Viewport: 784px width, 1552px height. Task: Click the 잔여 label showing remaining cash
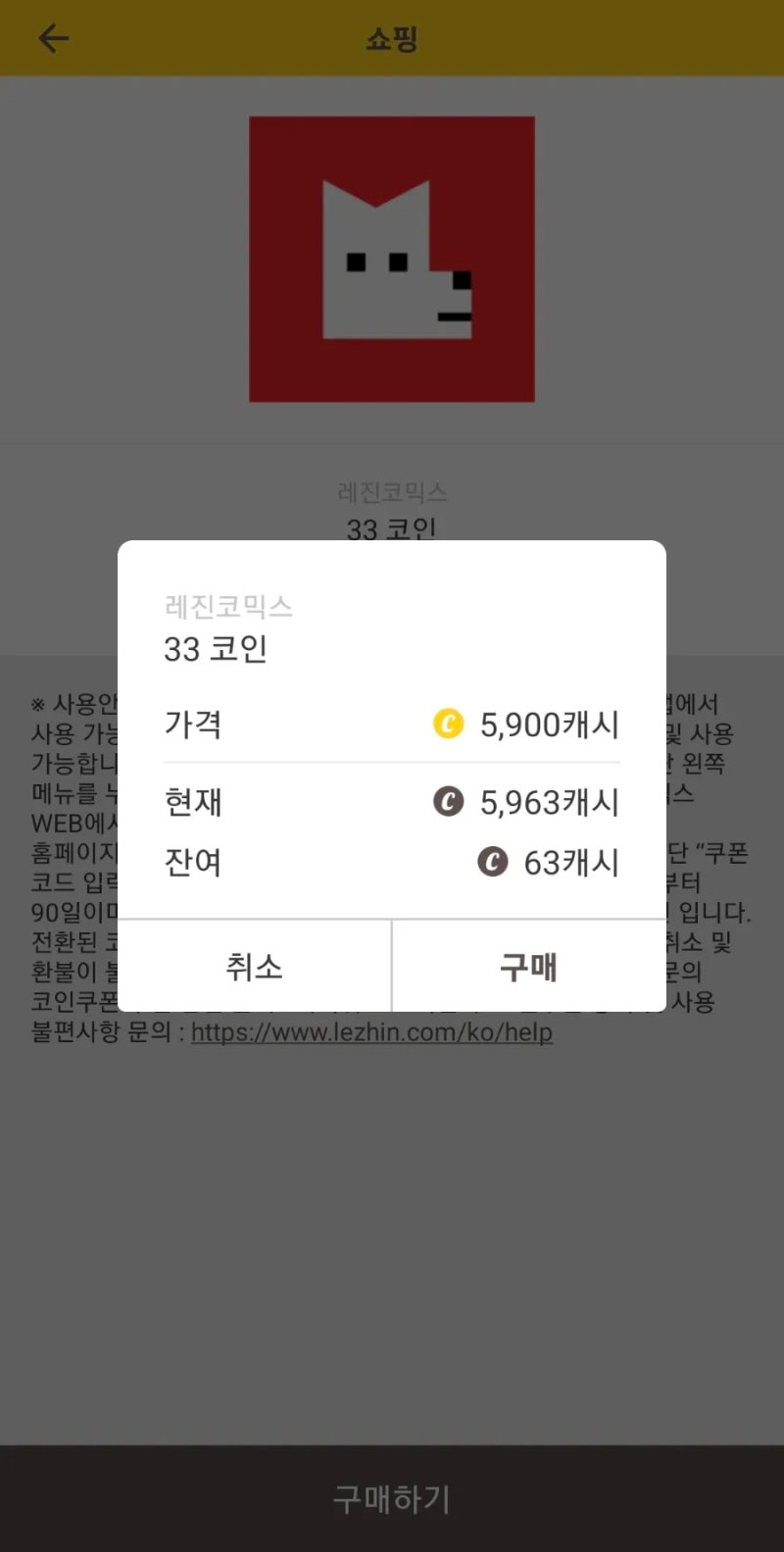(192, 863)
